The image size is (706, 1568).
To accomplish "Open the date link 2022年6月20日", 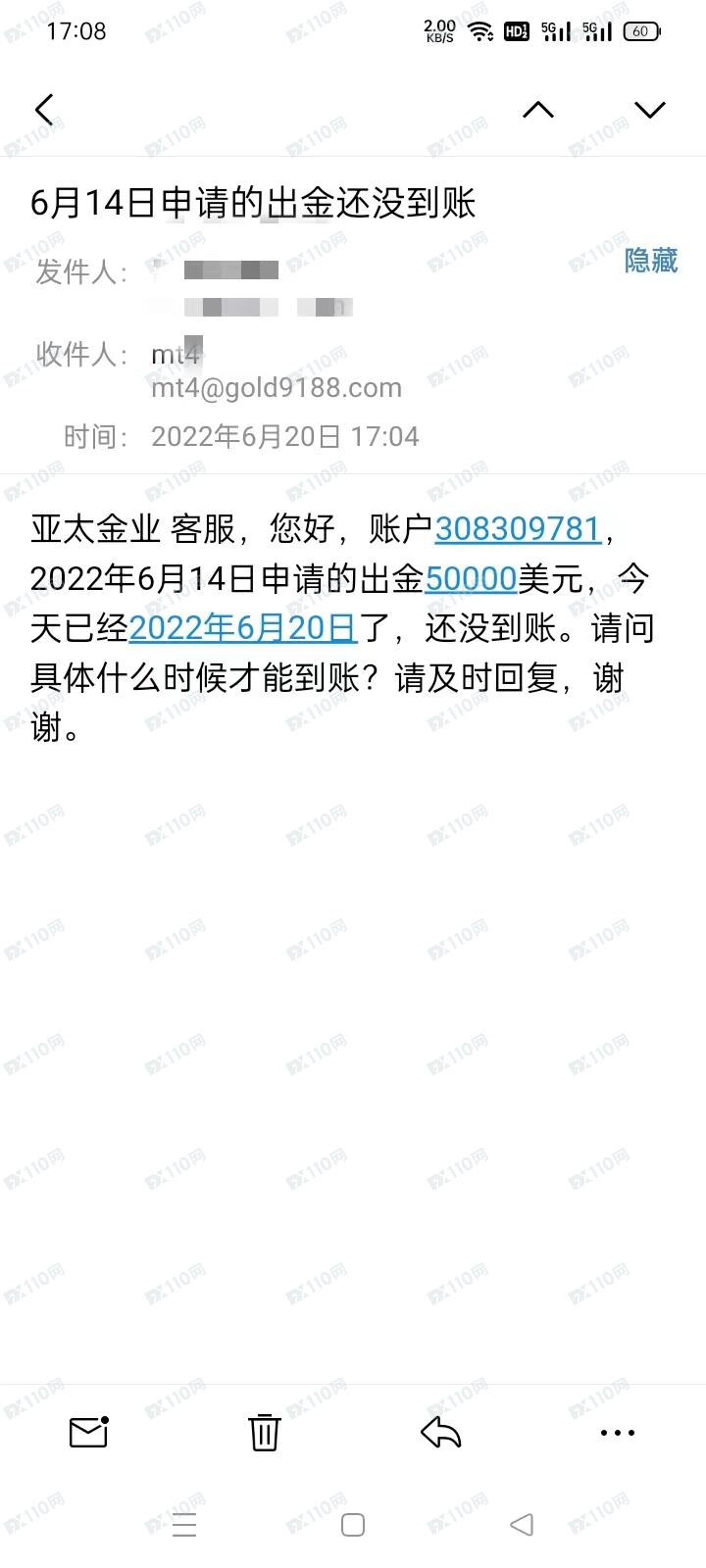I will (242, 629).
